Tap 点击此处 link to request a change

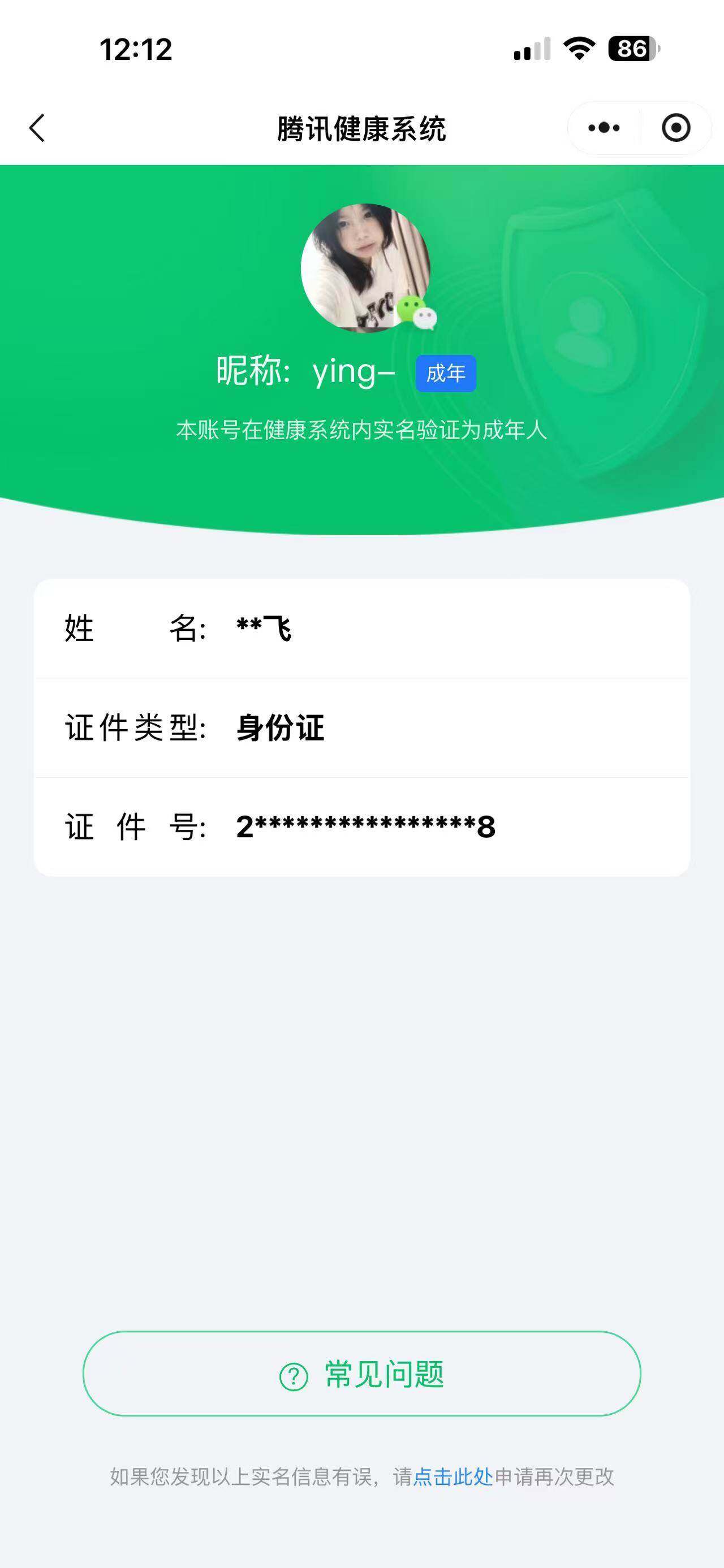pyautogui.click(x=453, y=1476)
